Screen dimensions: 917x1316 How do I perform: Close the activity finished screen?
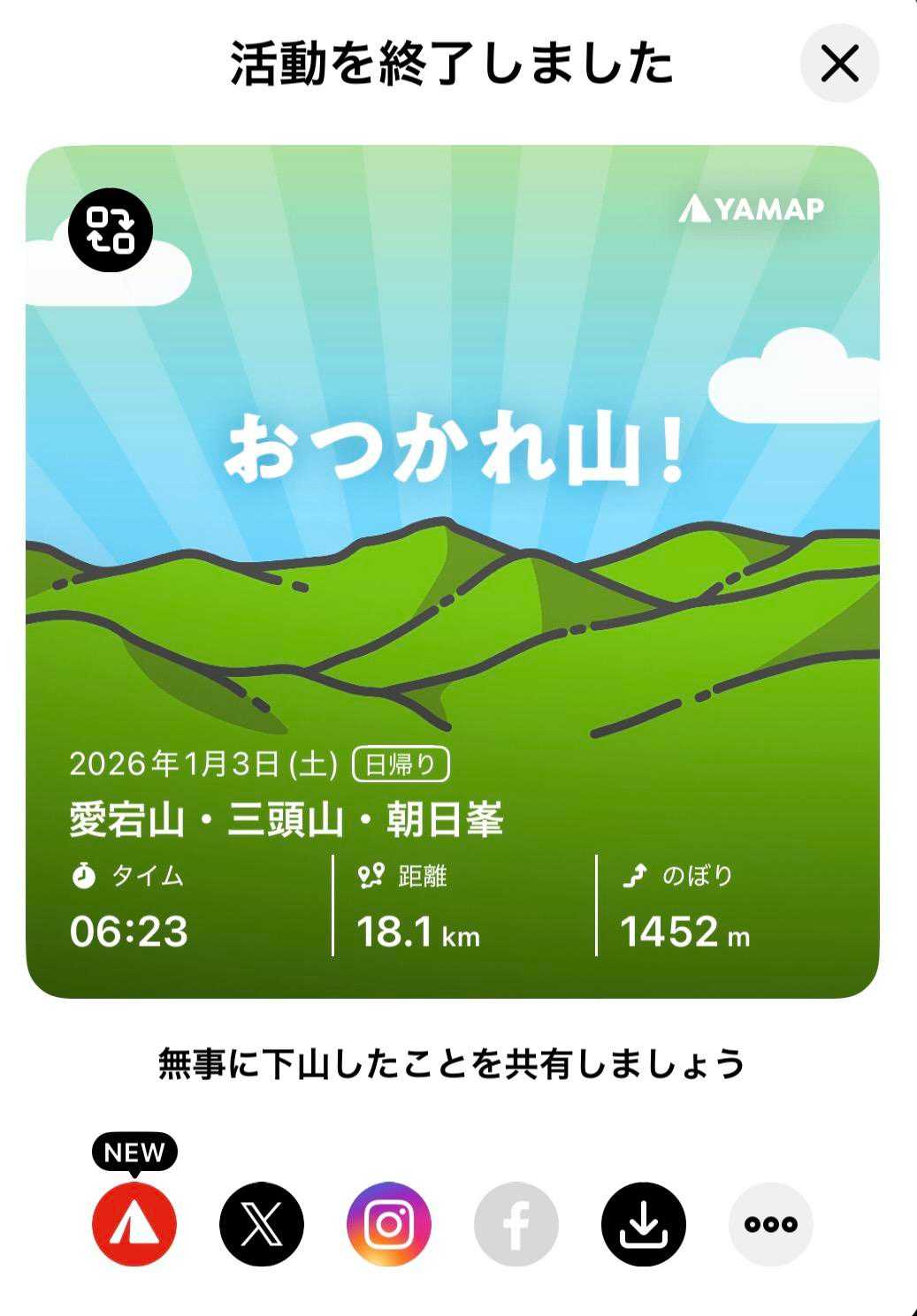(839, 64)
